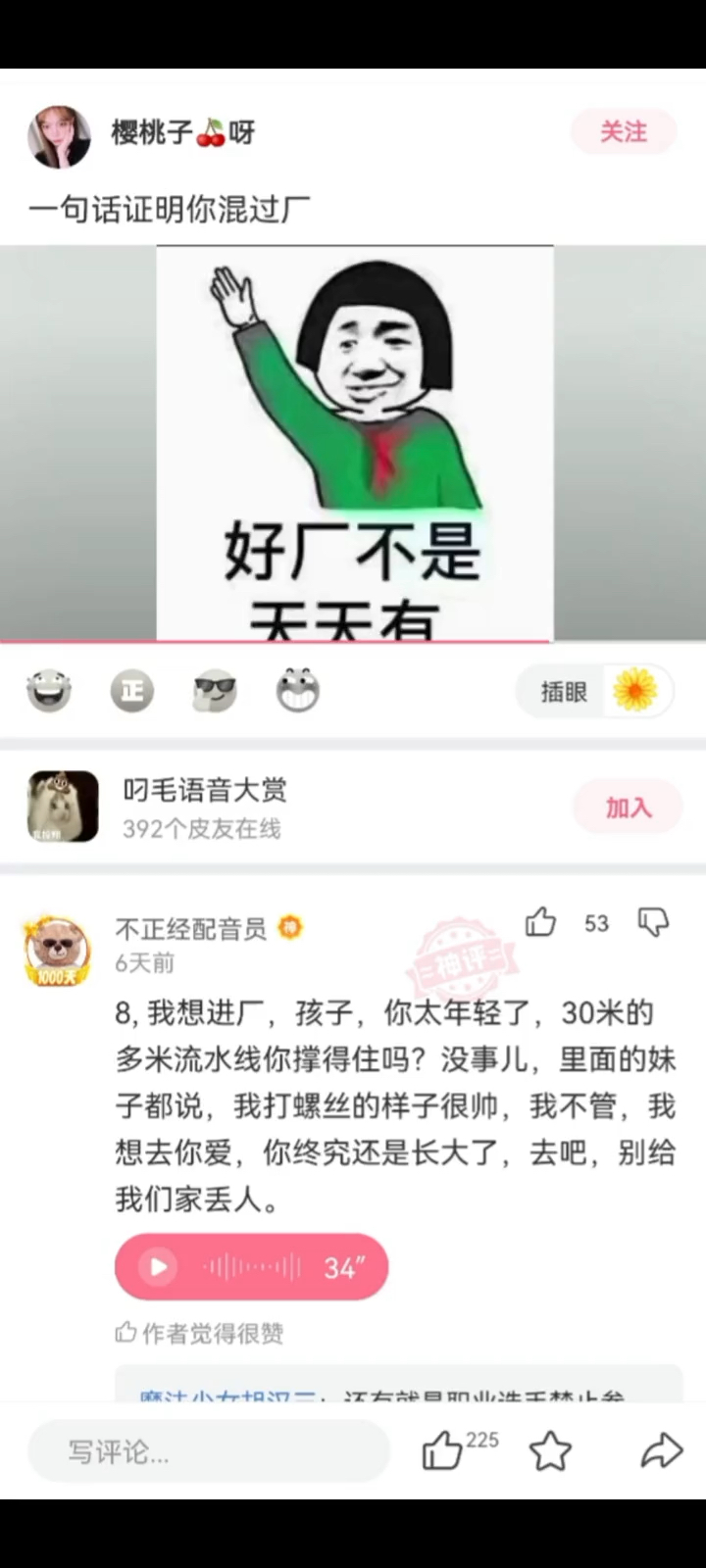This screenshot has width=706, height=1568.
Task: Select the sunglasses emoji reaction
Action: (x=214, y=690)
